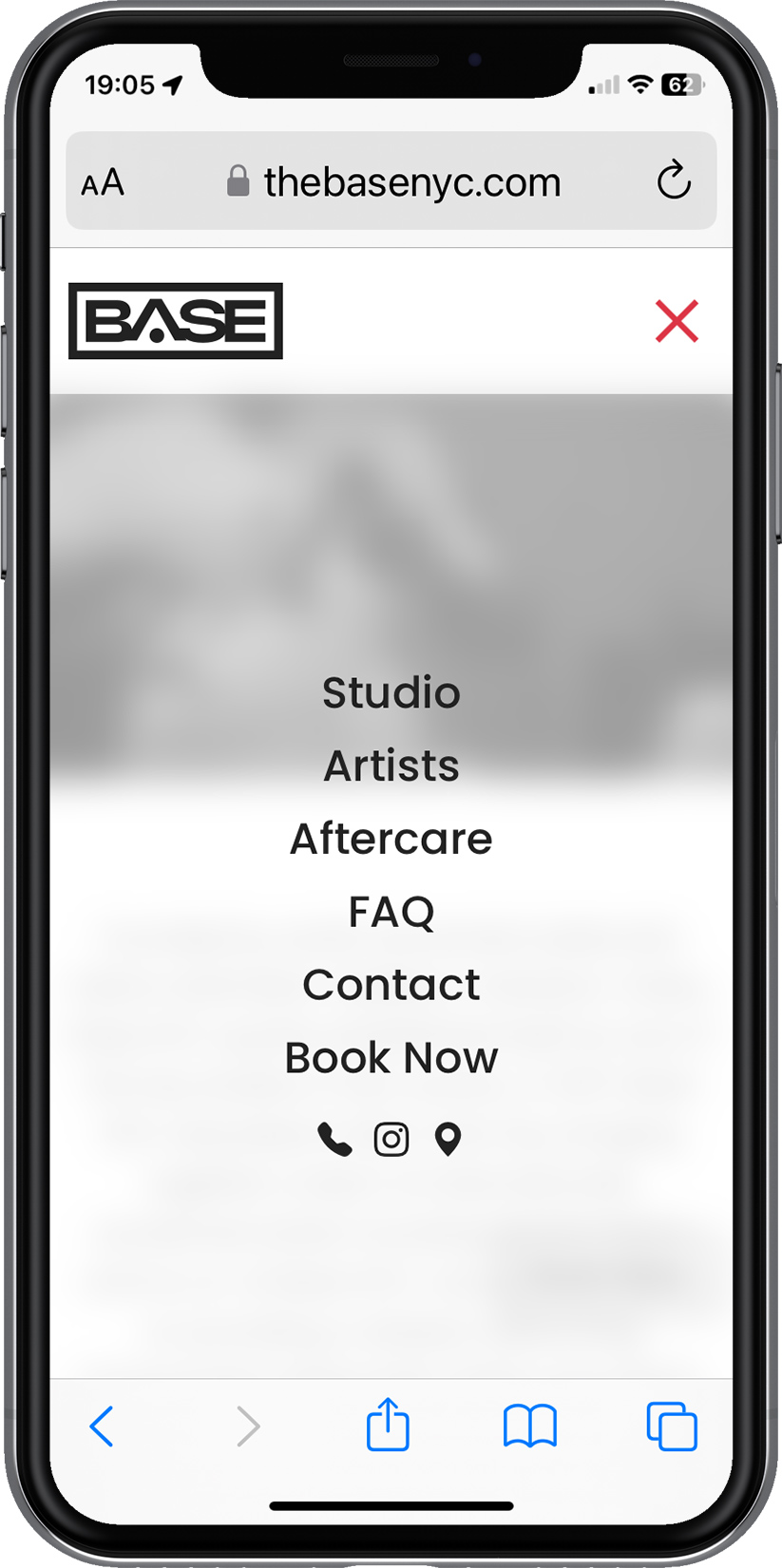Share this page from Safari toolbar
Viewport: 782px width, 1568px height.
coord(388,1425)
